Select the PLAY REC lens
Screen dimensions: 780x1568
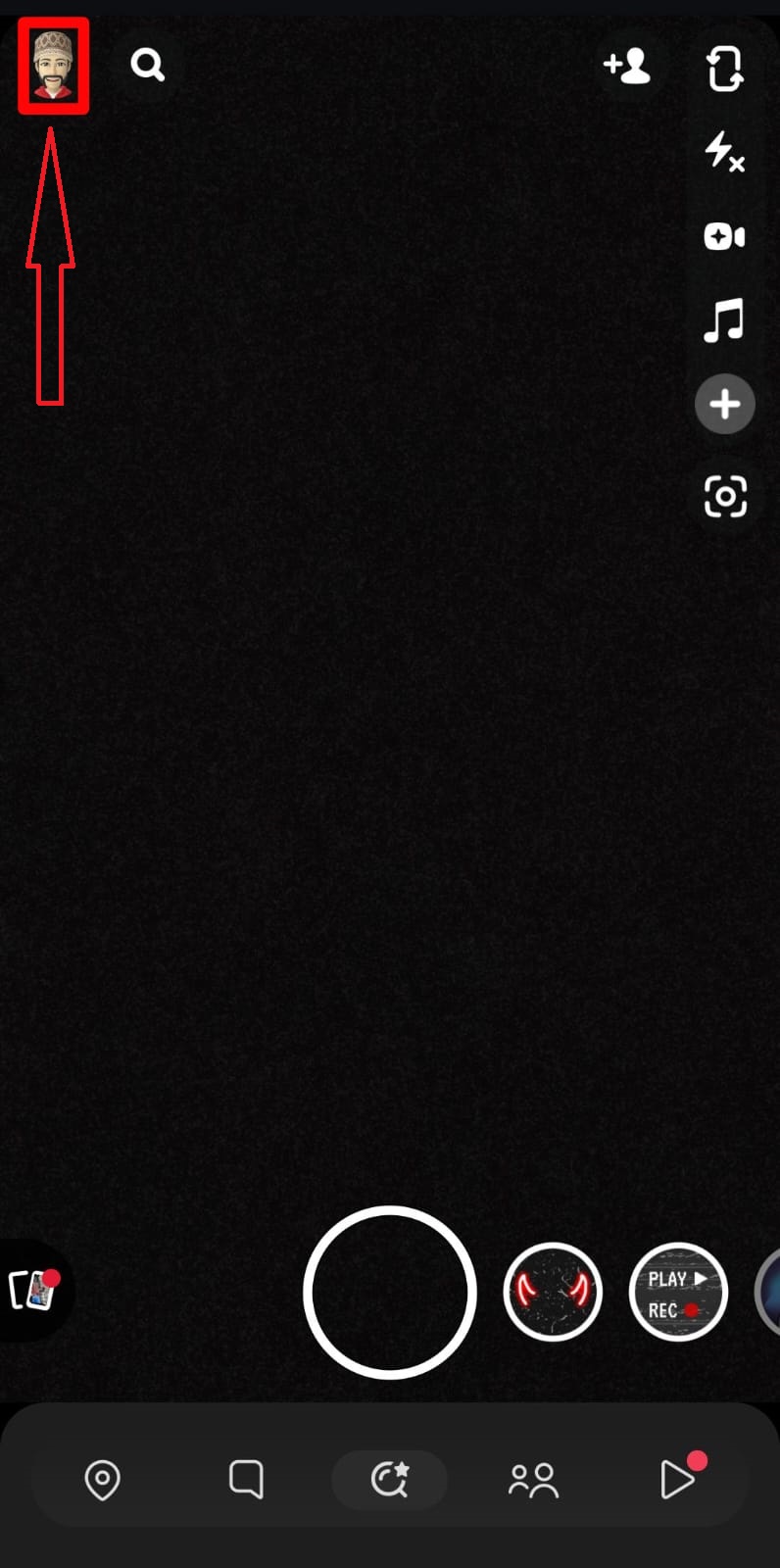point(677,1292)
